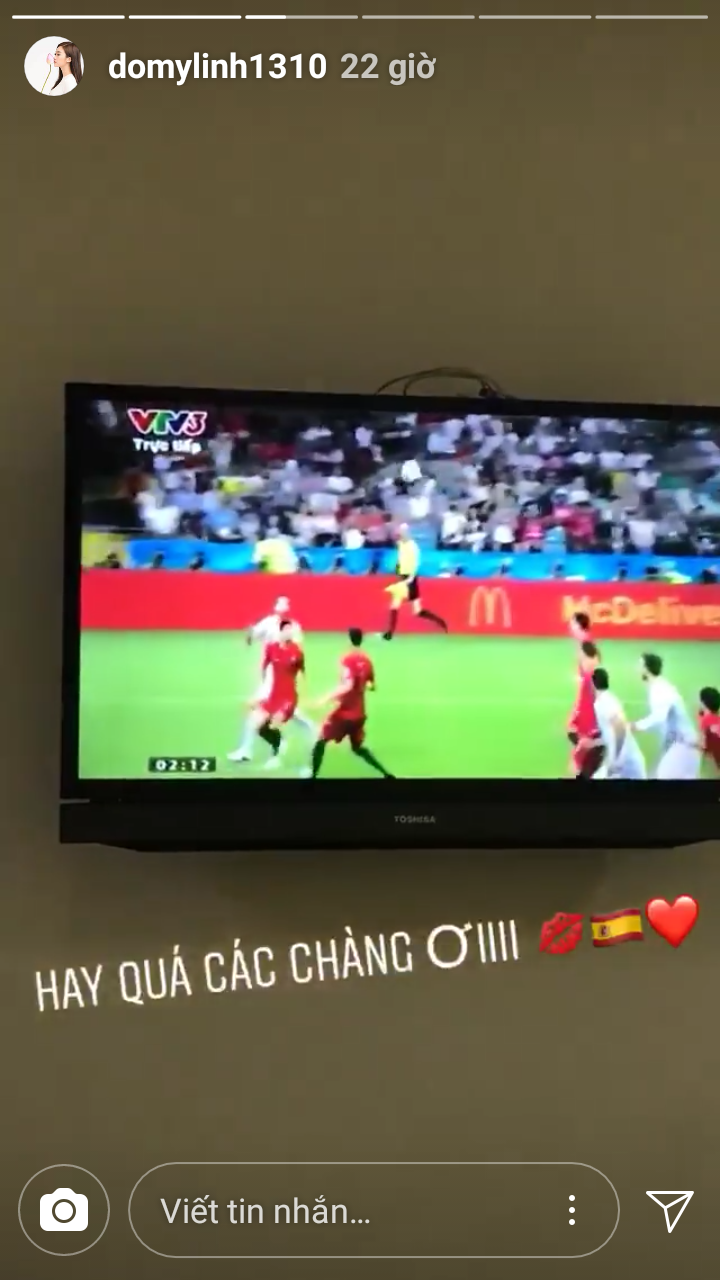Open domylinh1310's profile picture
The height and width of the screenshot is (1280, 720).
click(x=54, y=67)
